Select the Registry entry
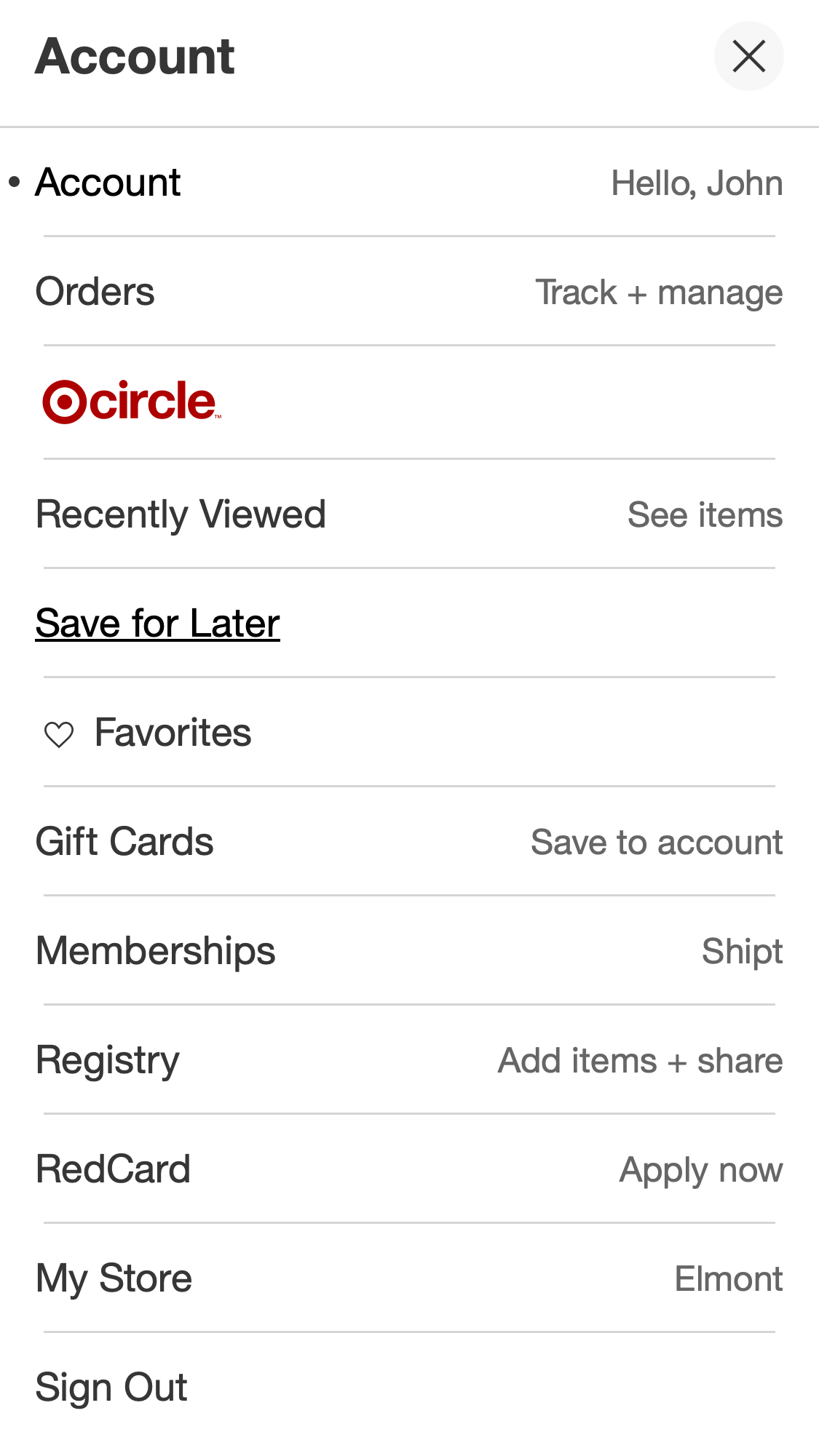This screenshot has width=819, height=1456. pos(108,1059)
